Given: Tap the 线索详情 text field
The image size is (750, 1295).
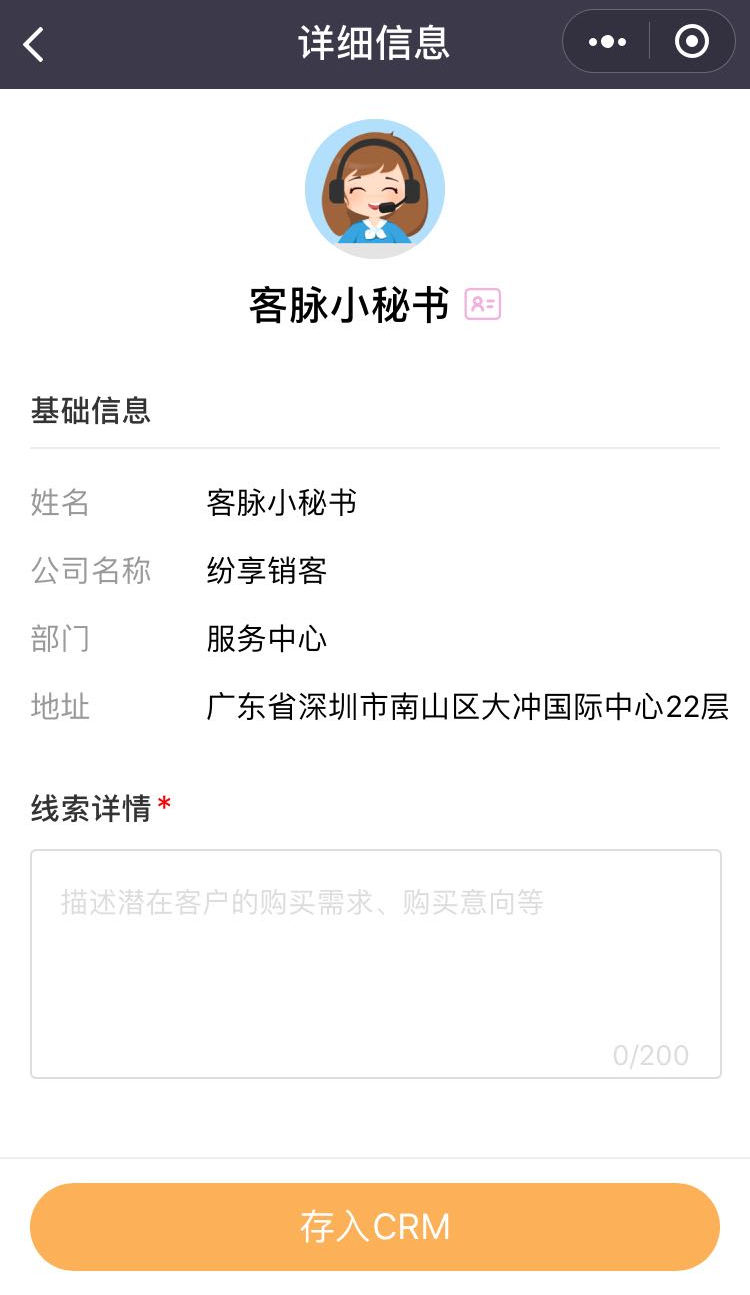Looking at the screenshot, I should (x=375, y=963).
